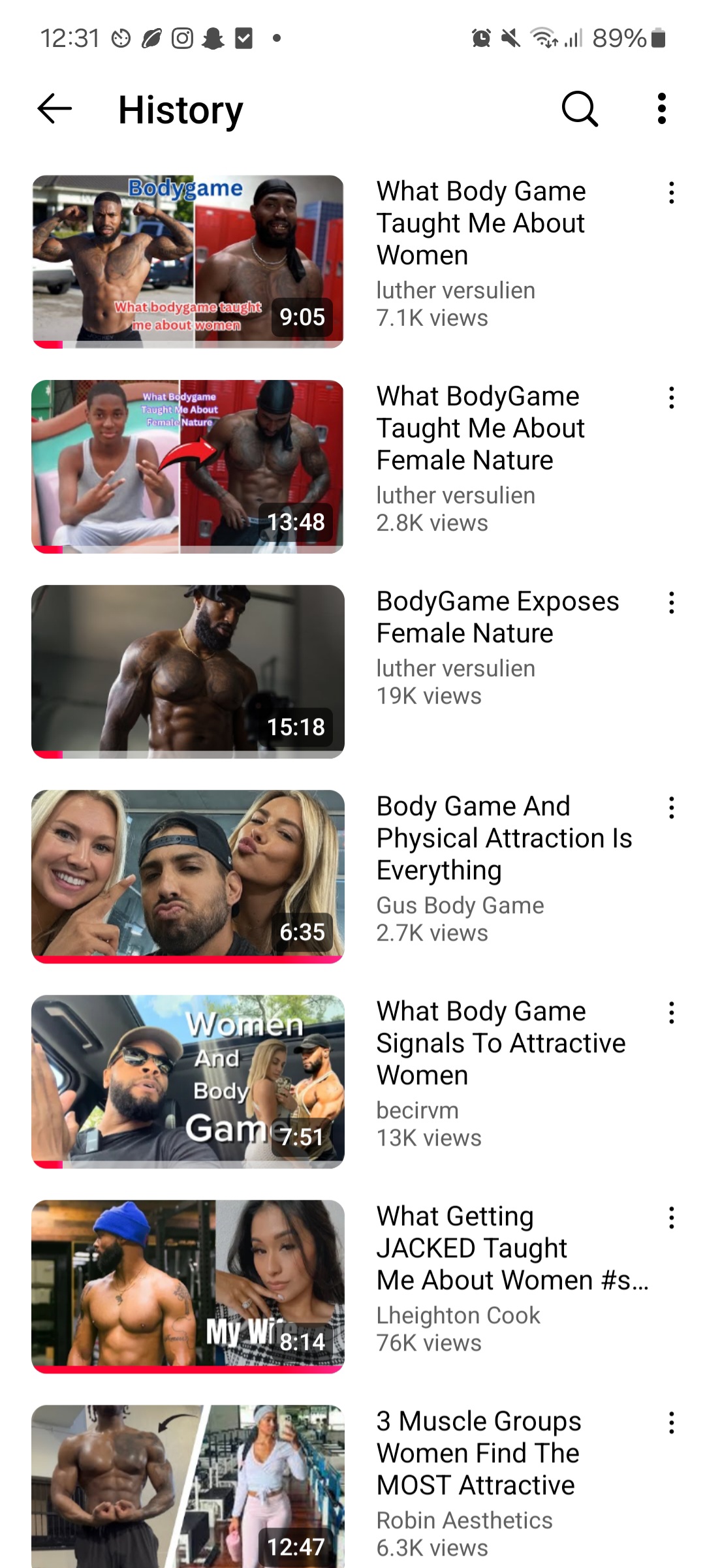Screen dimensions: 705x1568
Task: Play "BodyGame Exposes Female Nature" video
Action: (188, 671)
